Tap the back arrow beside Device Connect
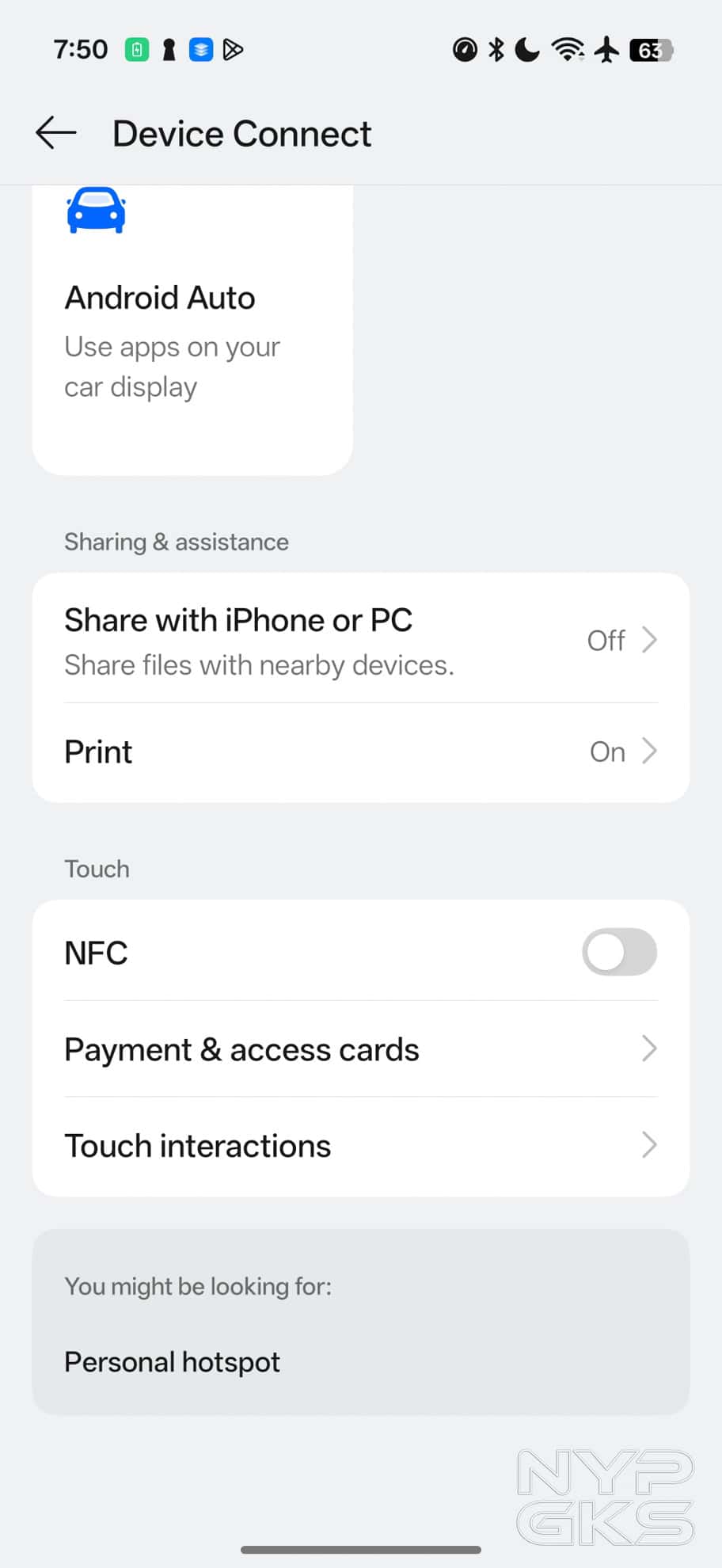 (x=55, y=133)
